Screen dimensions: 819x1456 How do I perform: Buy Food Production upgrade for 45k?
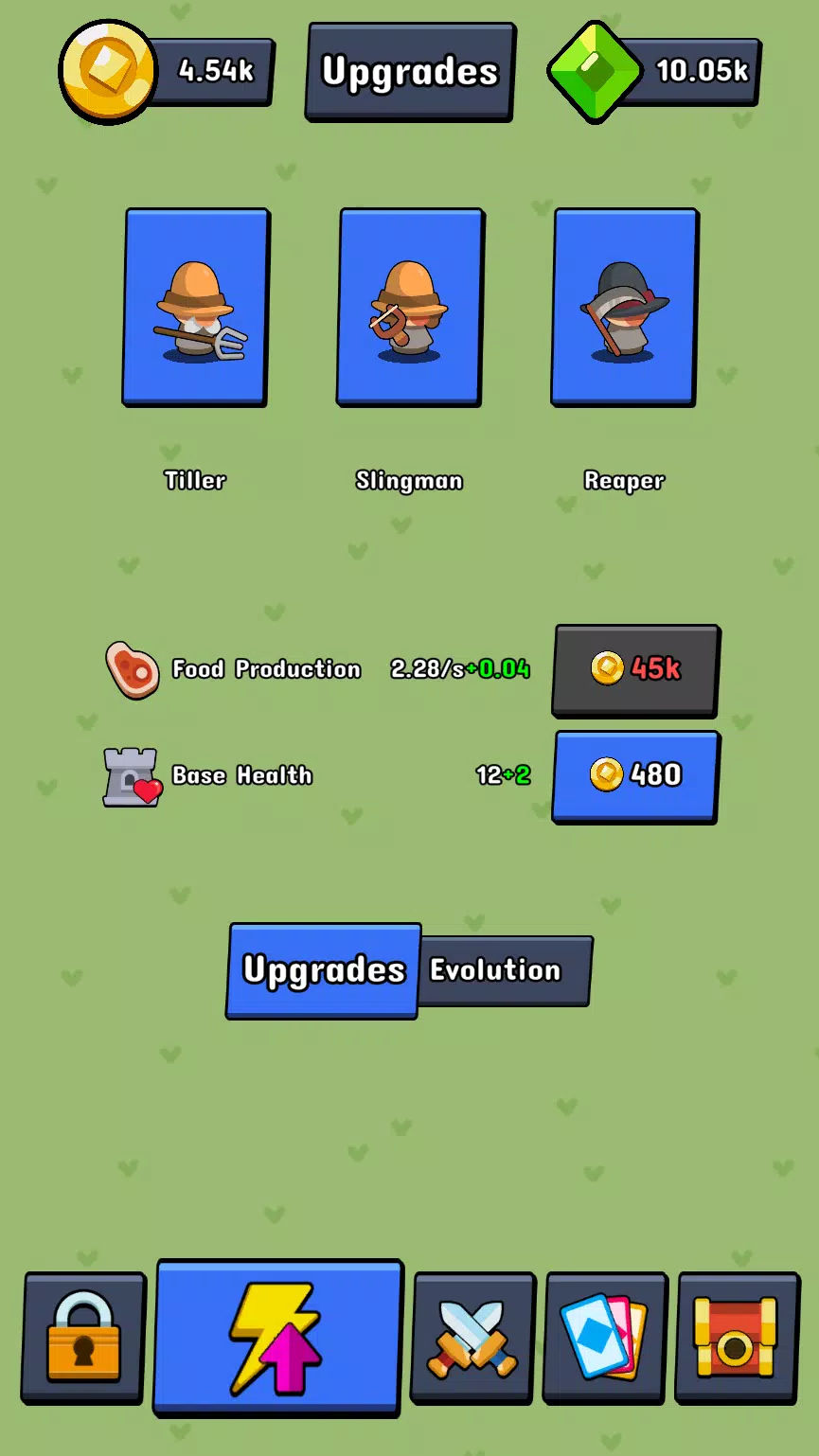pos(635,669)
